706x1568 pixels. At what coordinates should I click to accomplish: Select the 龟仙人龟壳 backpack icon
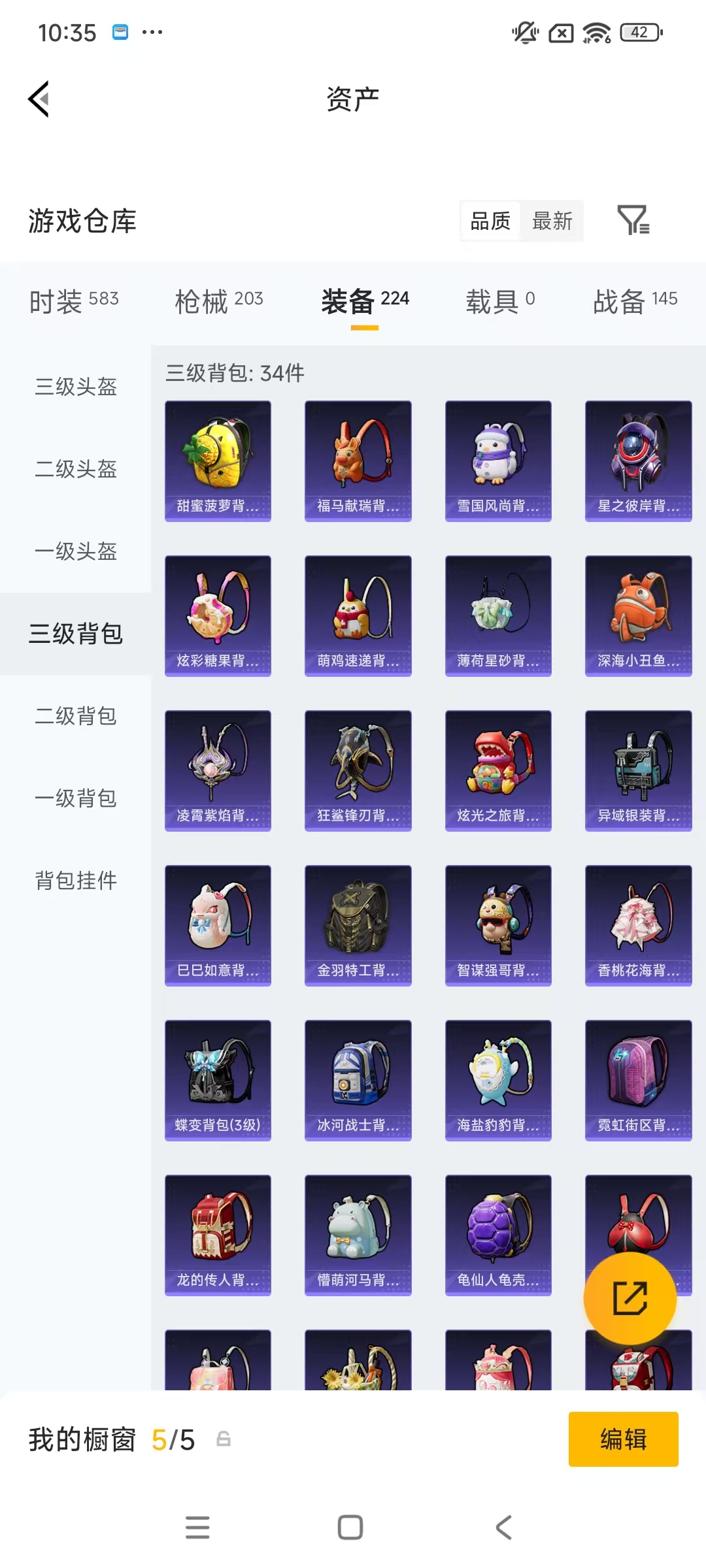(x=498, y=1235)
